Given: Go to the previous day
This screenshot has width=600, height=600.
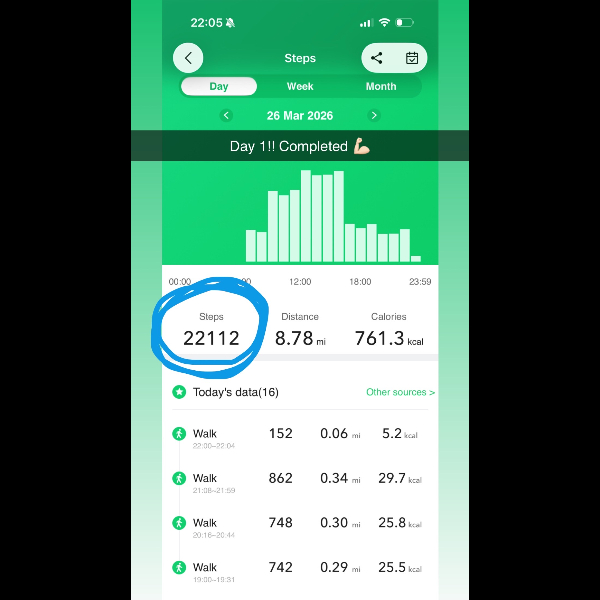Looking at the screenshot, I should [226, 116].
